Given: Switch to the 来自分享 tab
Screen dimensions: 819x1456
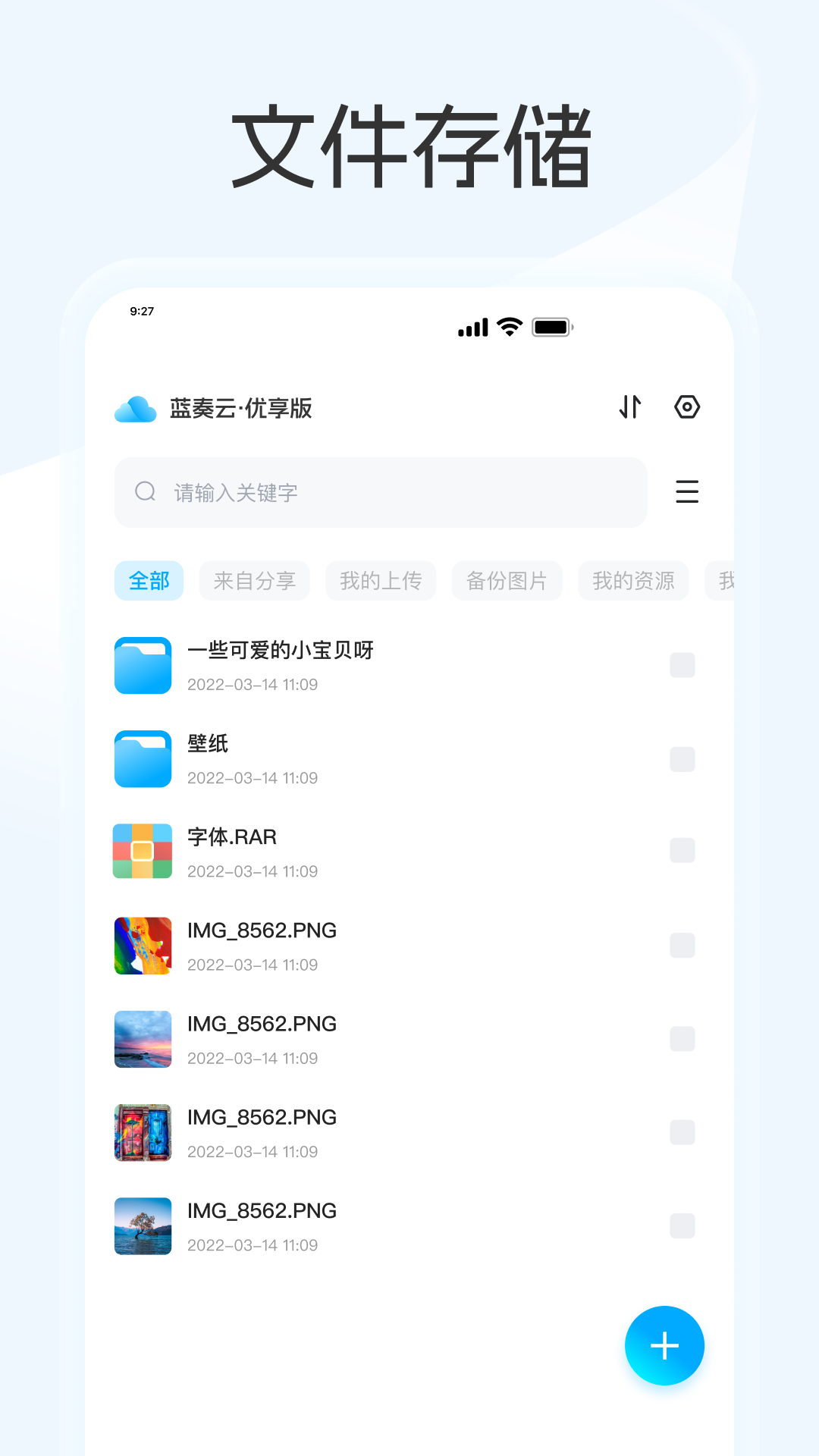Looking at the screenshot, I should point(254,581).
